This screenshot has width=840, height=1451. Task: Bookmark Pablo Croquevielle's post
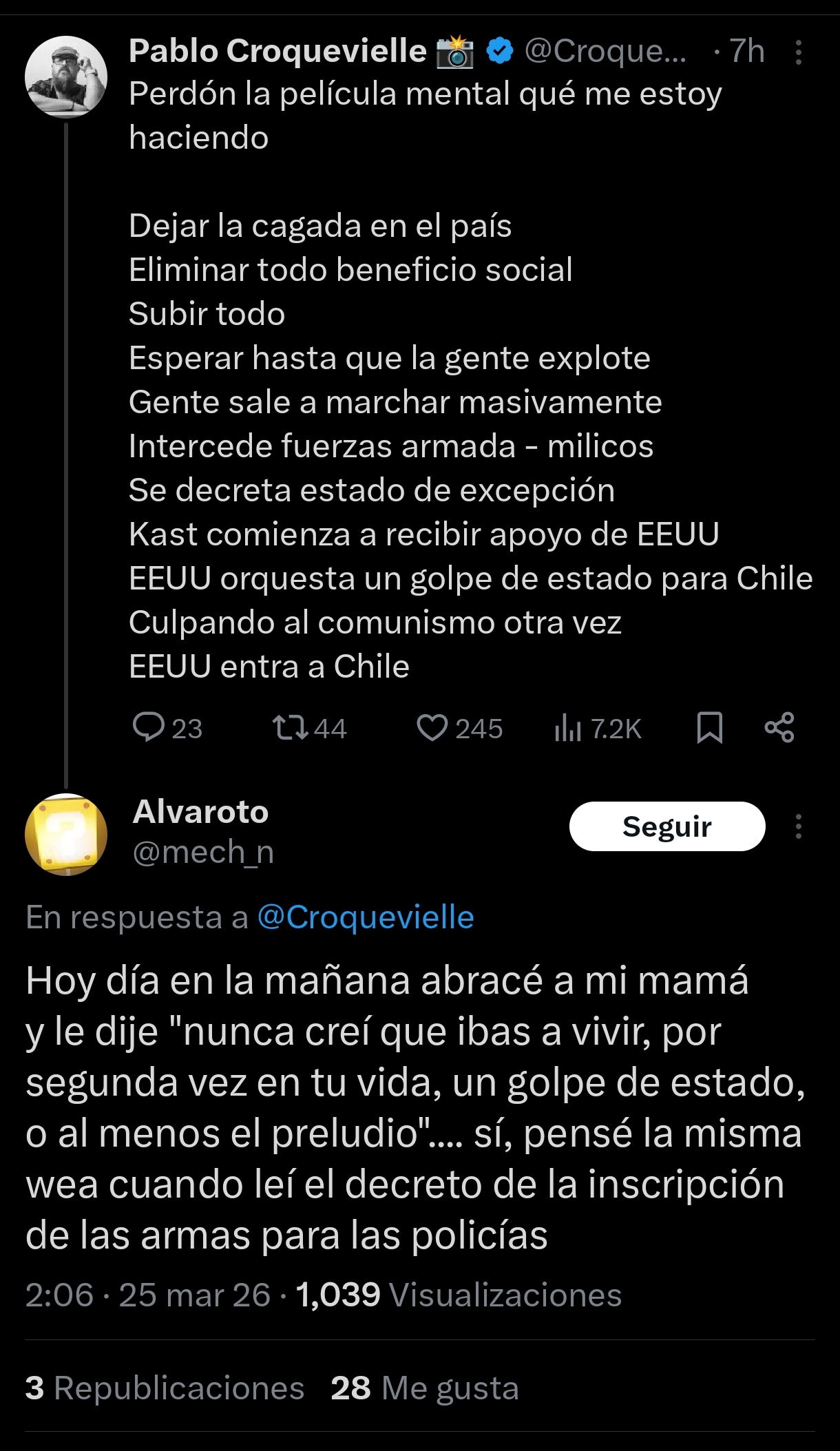(709, 728)
